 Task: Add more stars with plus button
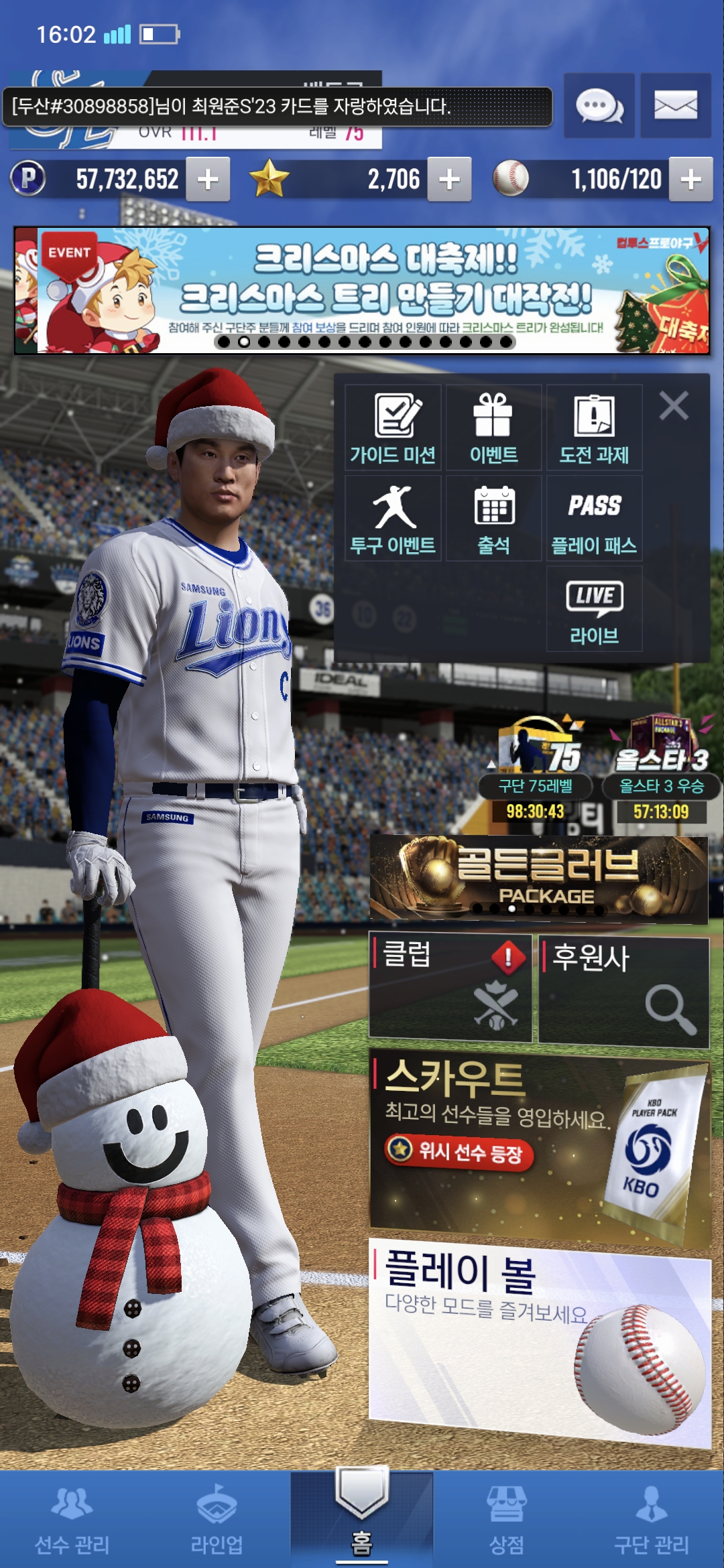click(x=449, y=180)
